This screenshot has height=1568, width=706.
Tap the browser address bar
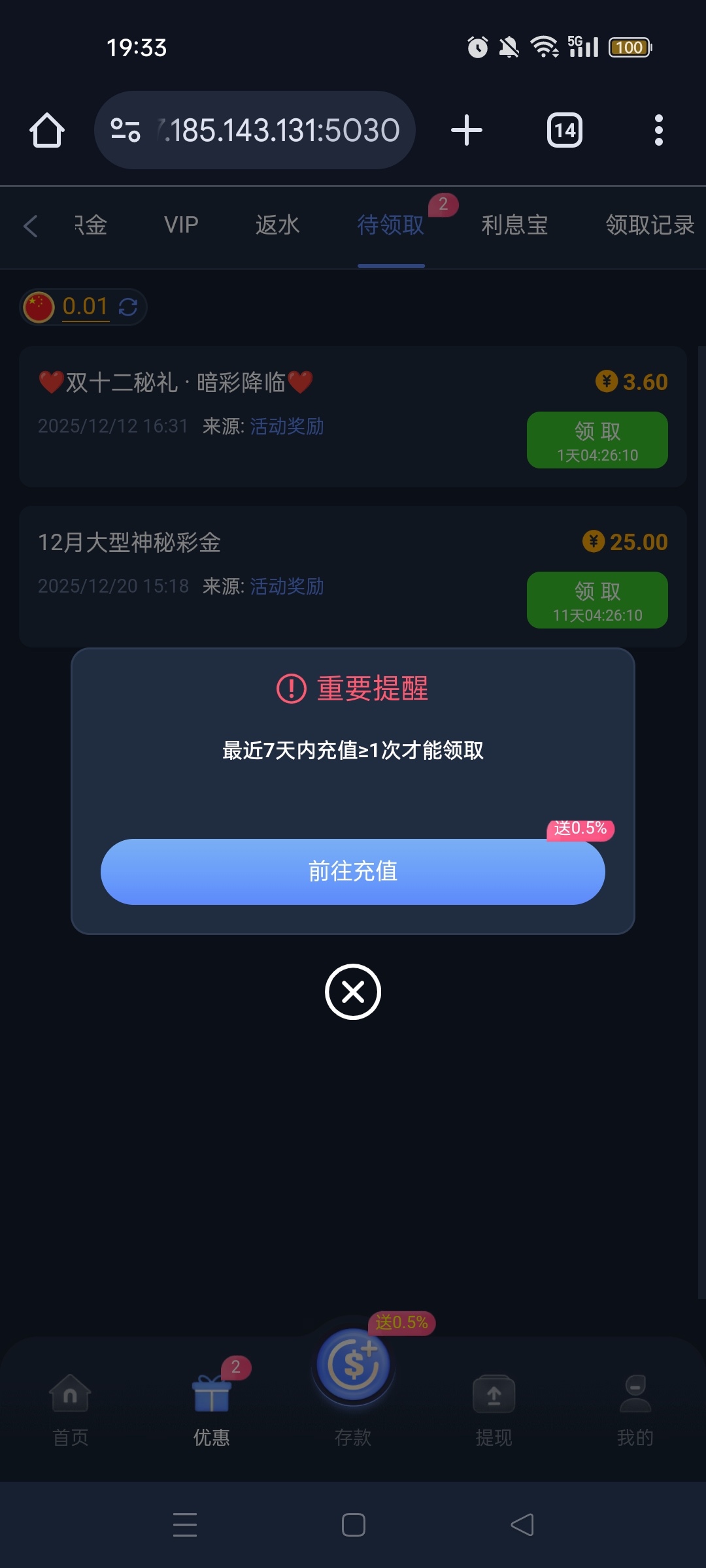(x=255, y=130)
